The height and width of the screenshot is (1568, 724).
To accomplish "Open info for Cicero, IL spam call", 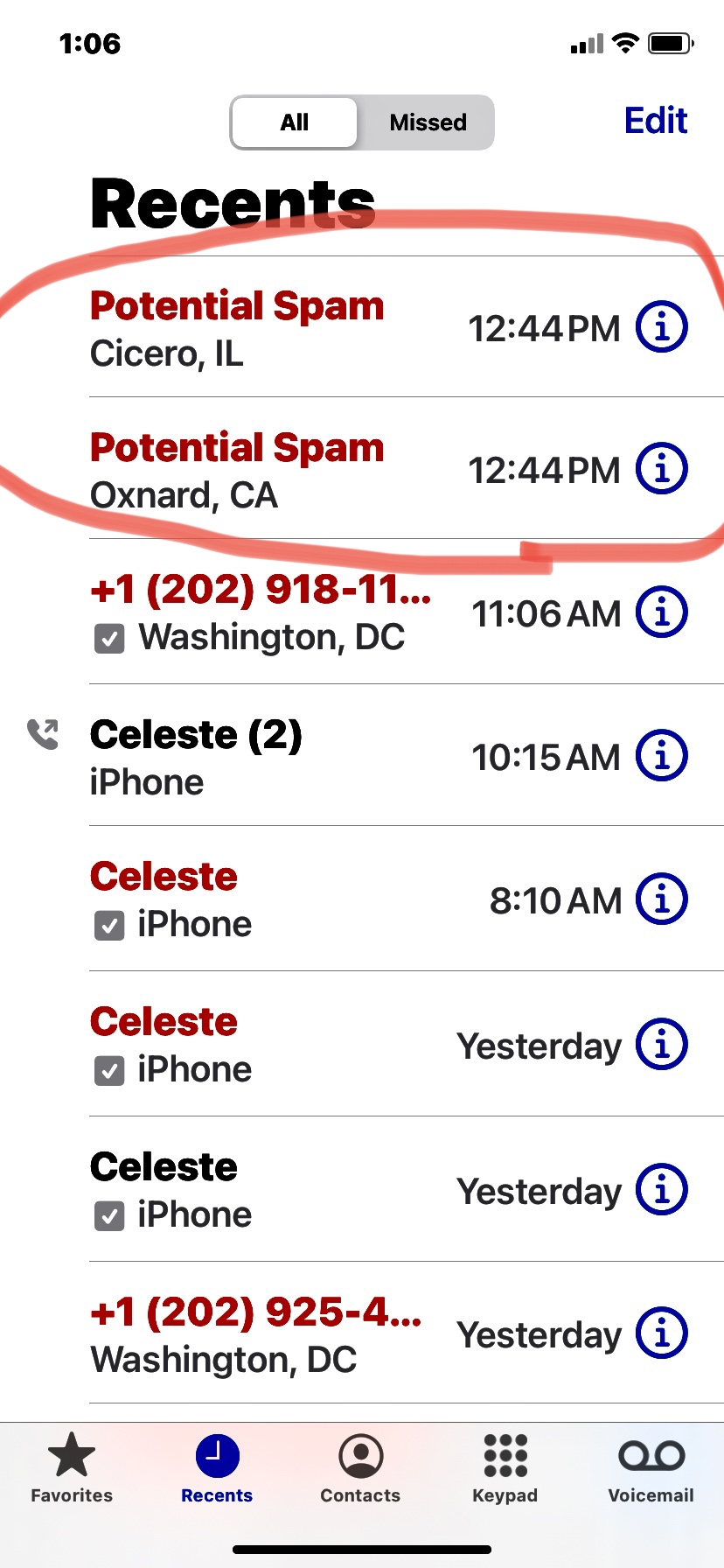I will tap(662, 327).
